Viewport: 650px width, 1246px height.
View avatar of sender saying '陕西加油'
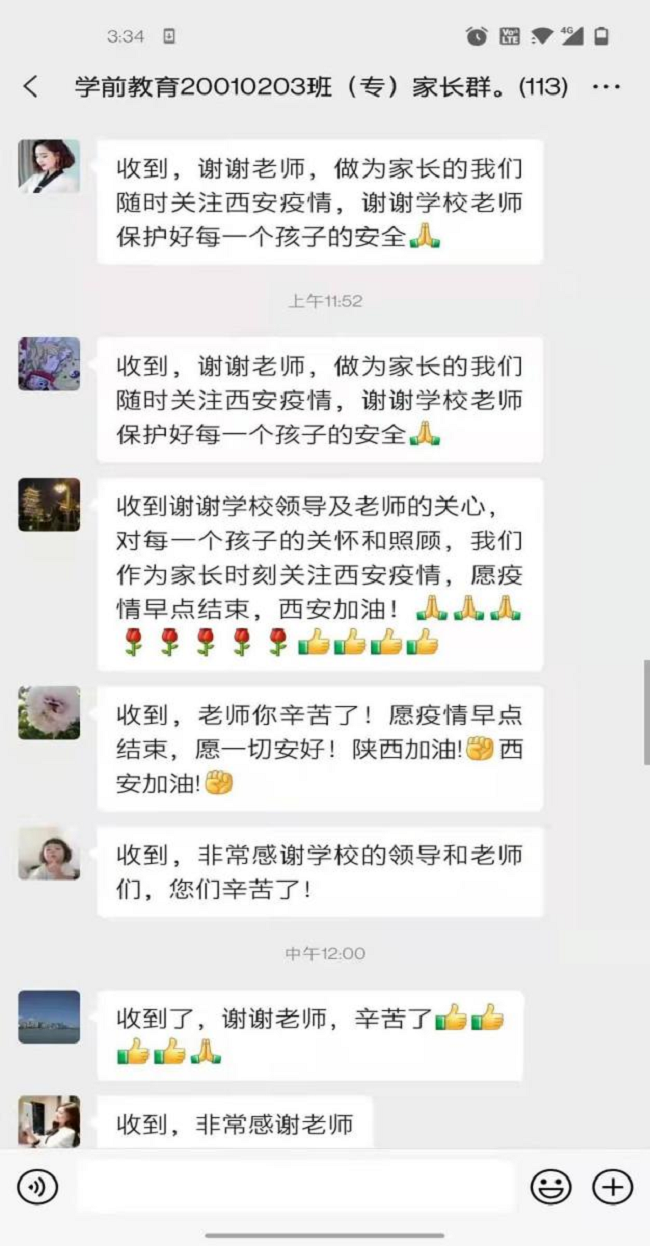49,712
